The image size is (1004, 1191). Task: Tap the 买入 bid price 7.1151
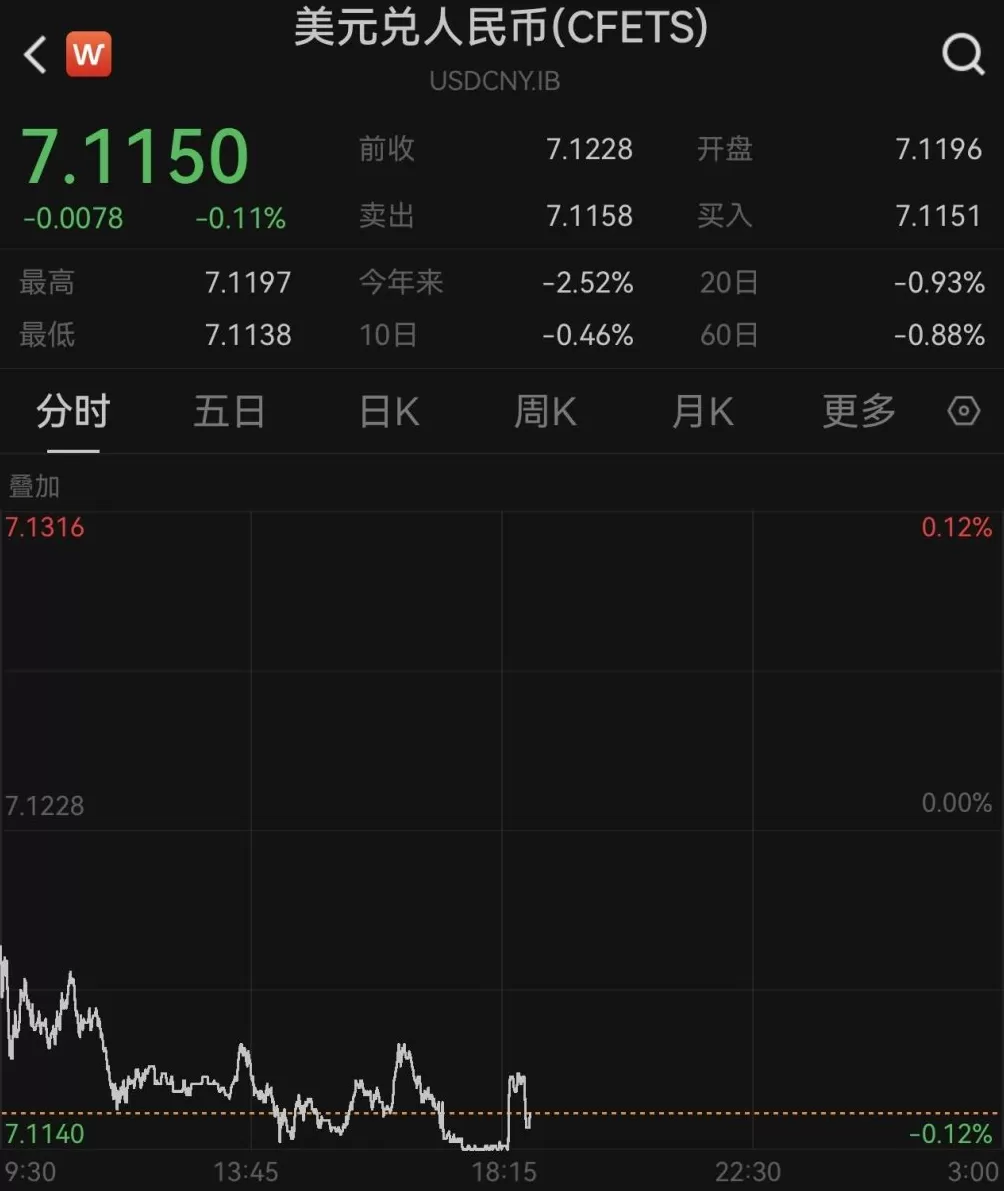pyautogui.click(x=940, y=215)
